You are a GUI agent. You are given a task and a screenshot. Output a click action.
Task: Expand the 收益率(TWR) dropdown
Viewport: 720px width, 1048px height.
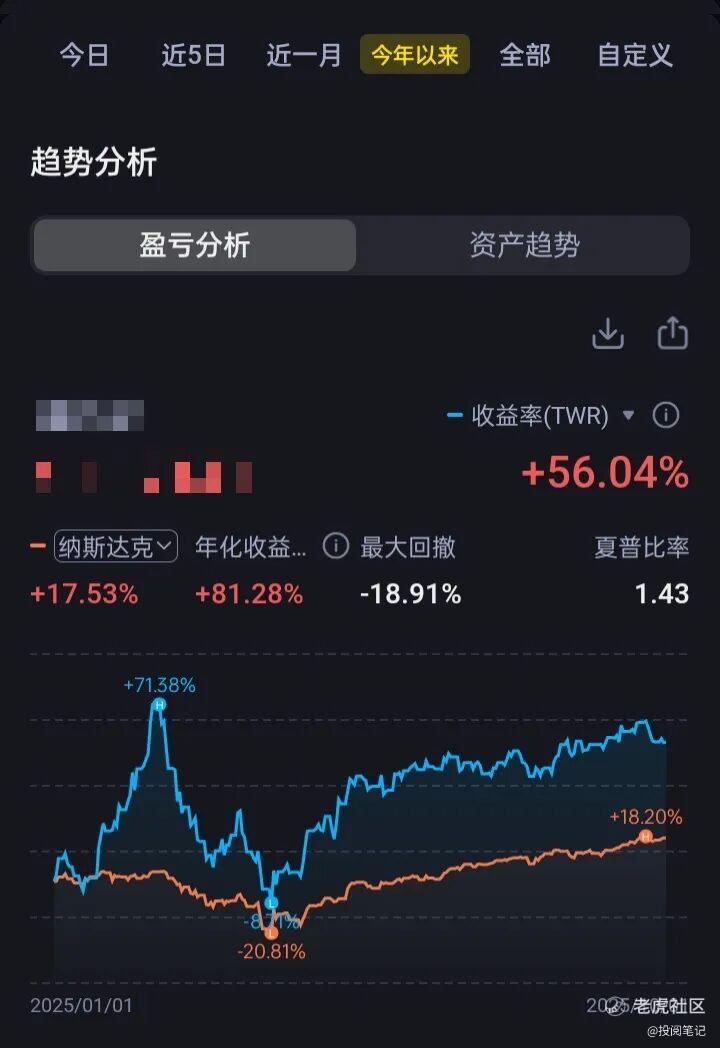(540, 416)
